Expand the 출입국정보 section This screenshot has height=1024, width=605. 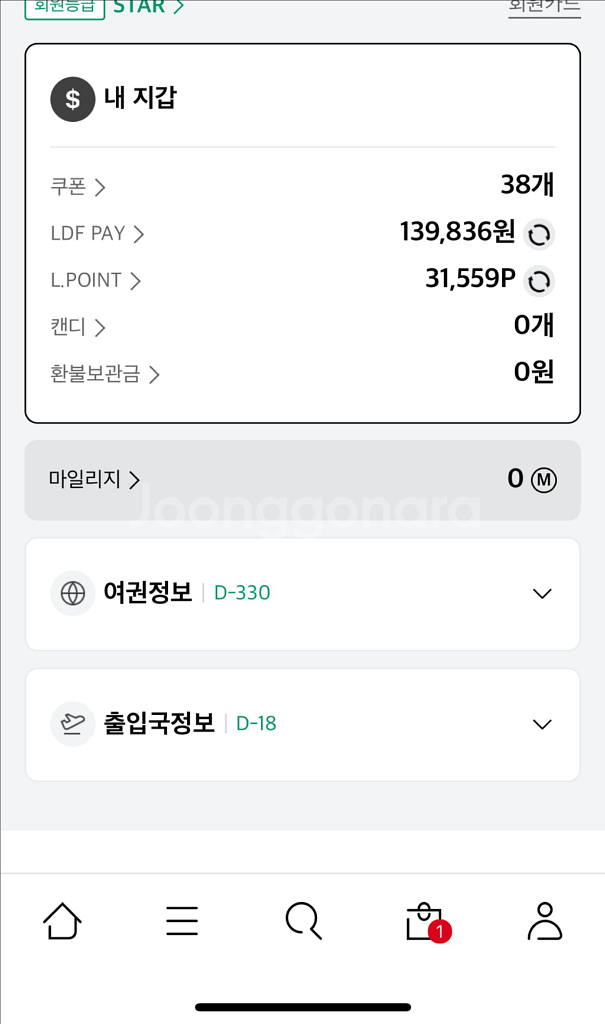pyautogui.click(x=542, y=724)
